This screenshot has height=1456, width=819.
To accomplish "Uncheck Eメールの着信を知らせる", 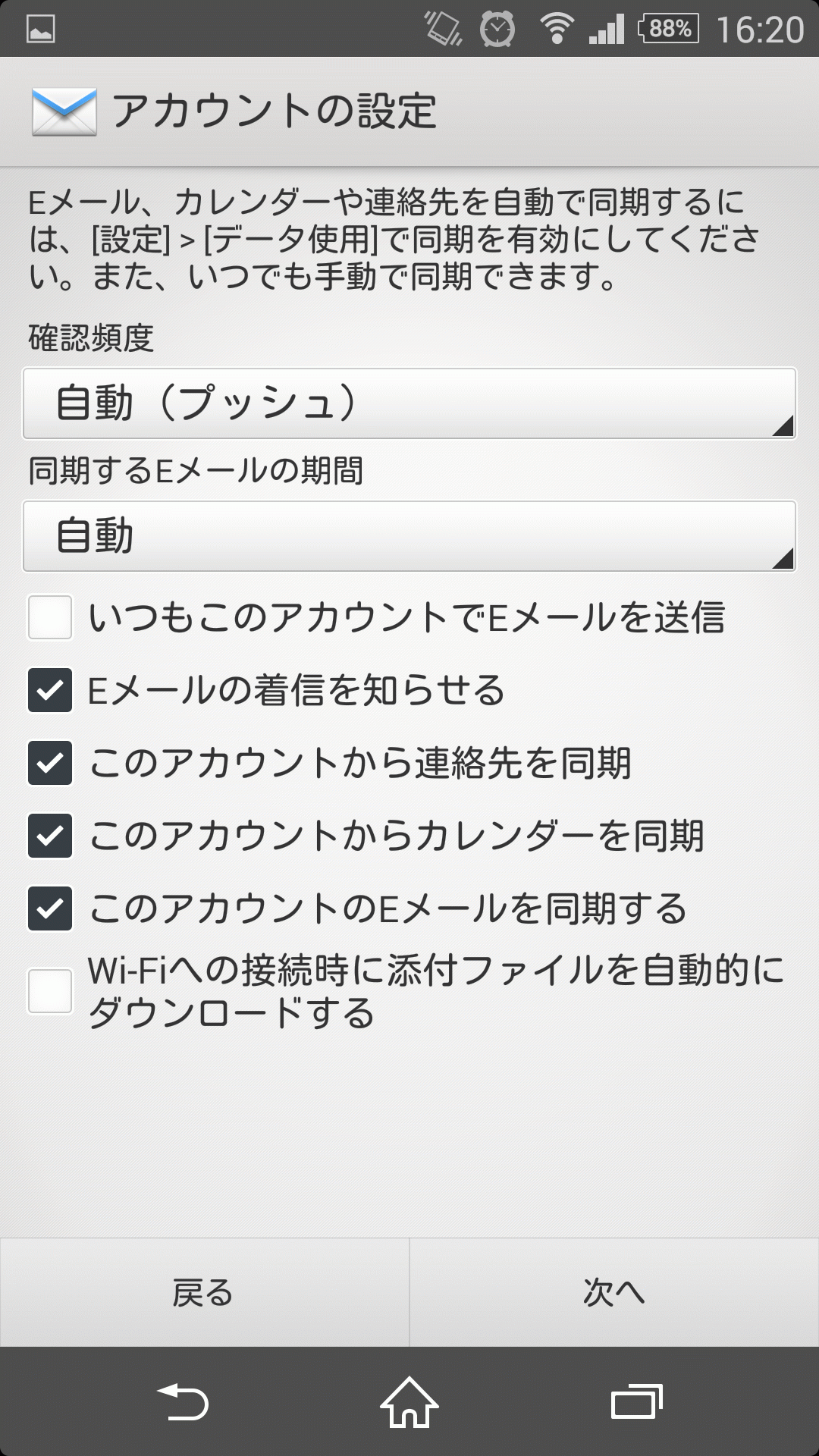I will pos(50,690).
